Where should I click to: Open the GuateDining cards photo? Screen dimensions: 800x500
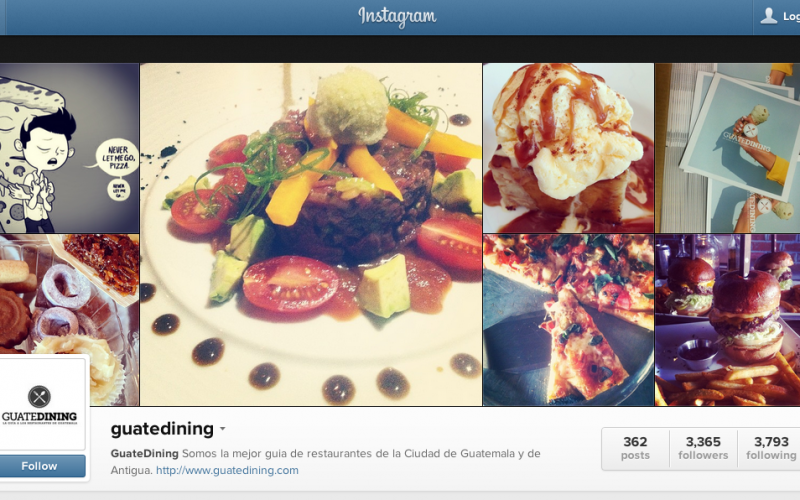tap(727, 148)
